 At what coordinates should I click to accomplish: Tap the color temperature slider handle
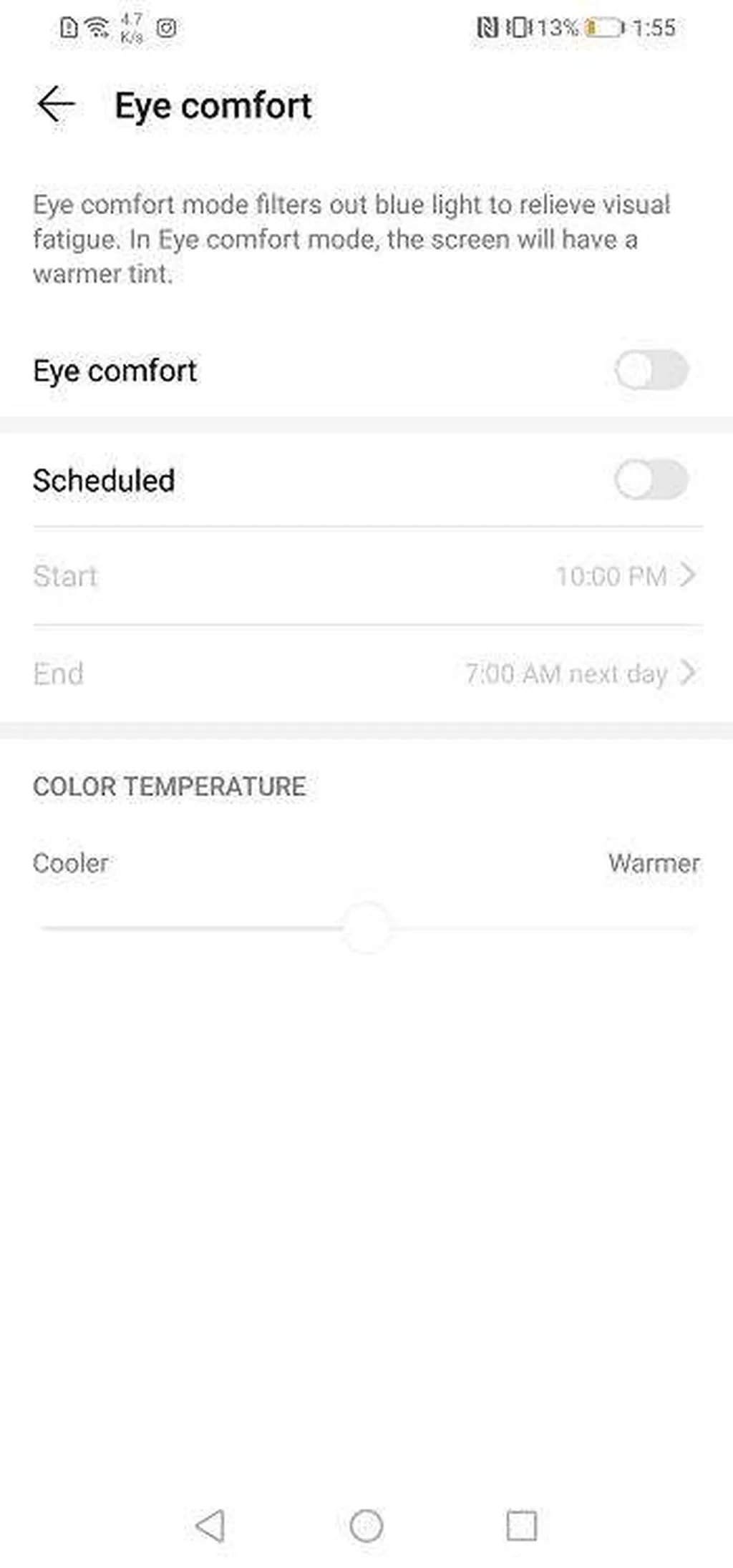[366, 927]
